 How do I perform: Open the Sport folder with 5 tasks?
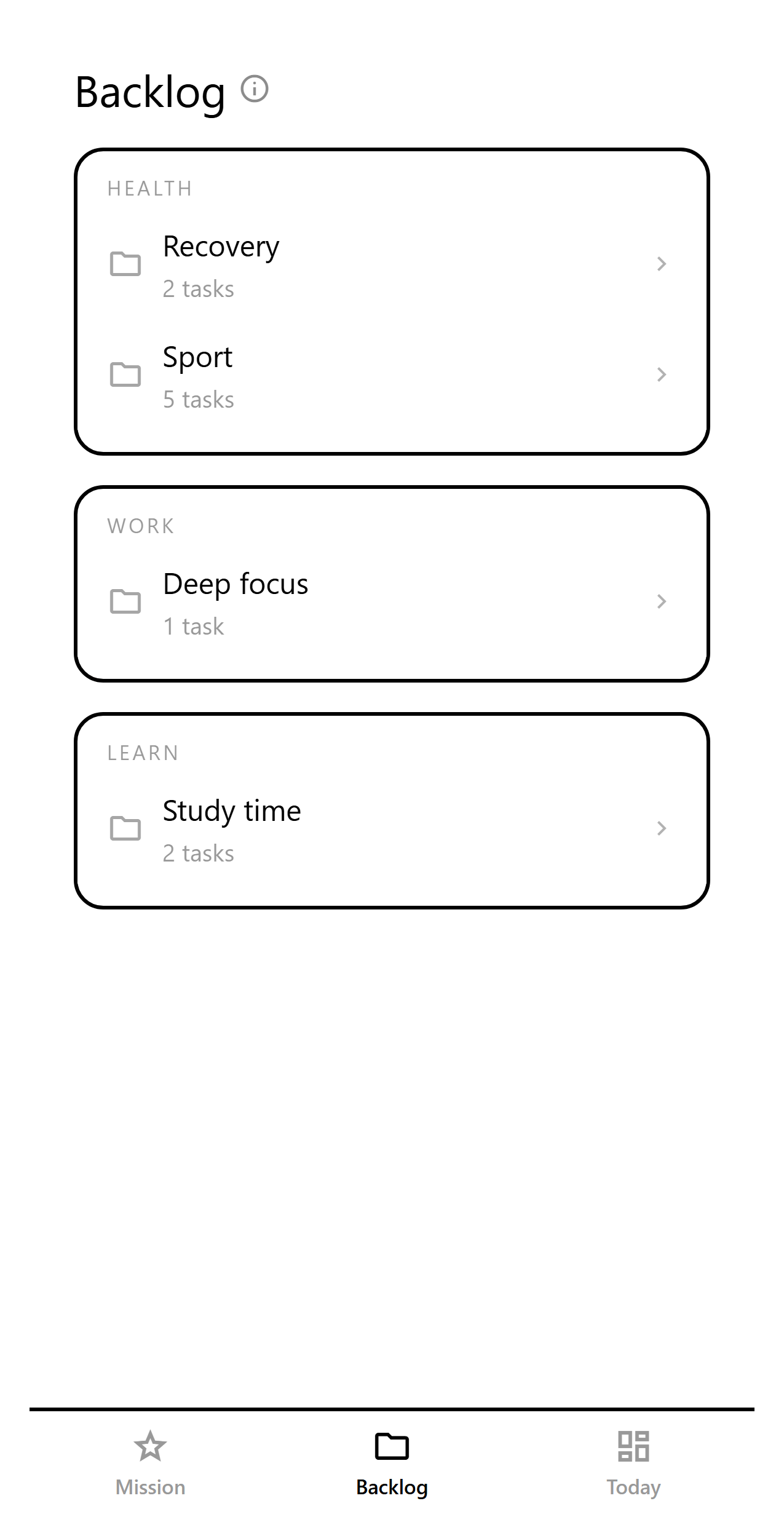pos(392,376)
